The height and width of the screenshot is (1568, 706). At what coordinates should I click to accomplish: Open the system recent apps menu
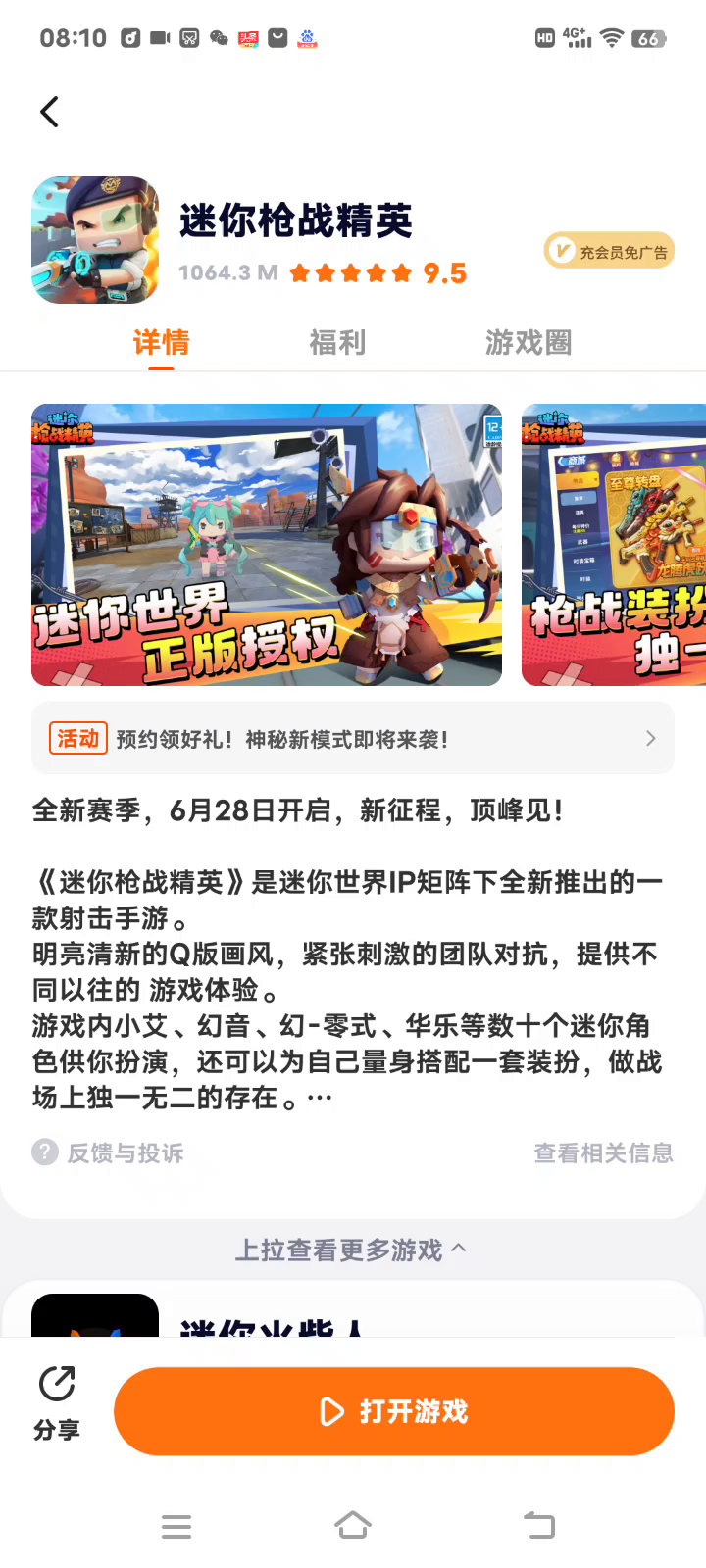point(176,1525)
